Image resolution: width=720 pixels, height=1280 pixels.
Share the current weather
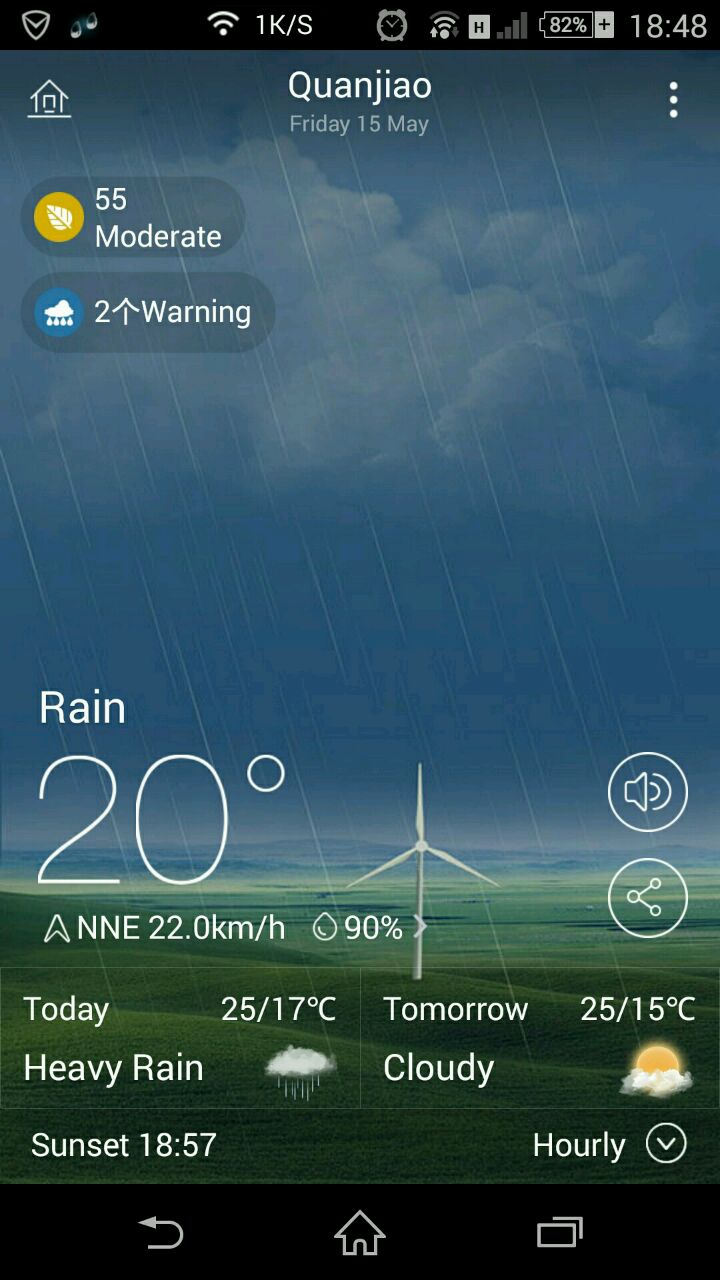tap(647, 897)
